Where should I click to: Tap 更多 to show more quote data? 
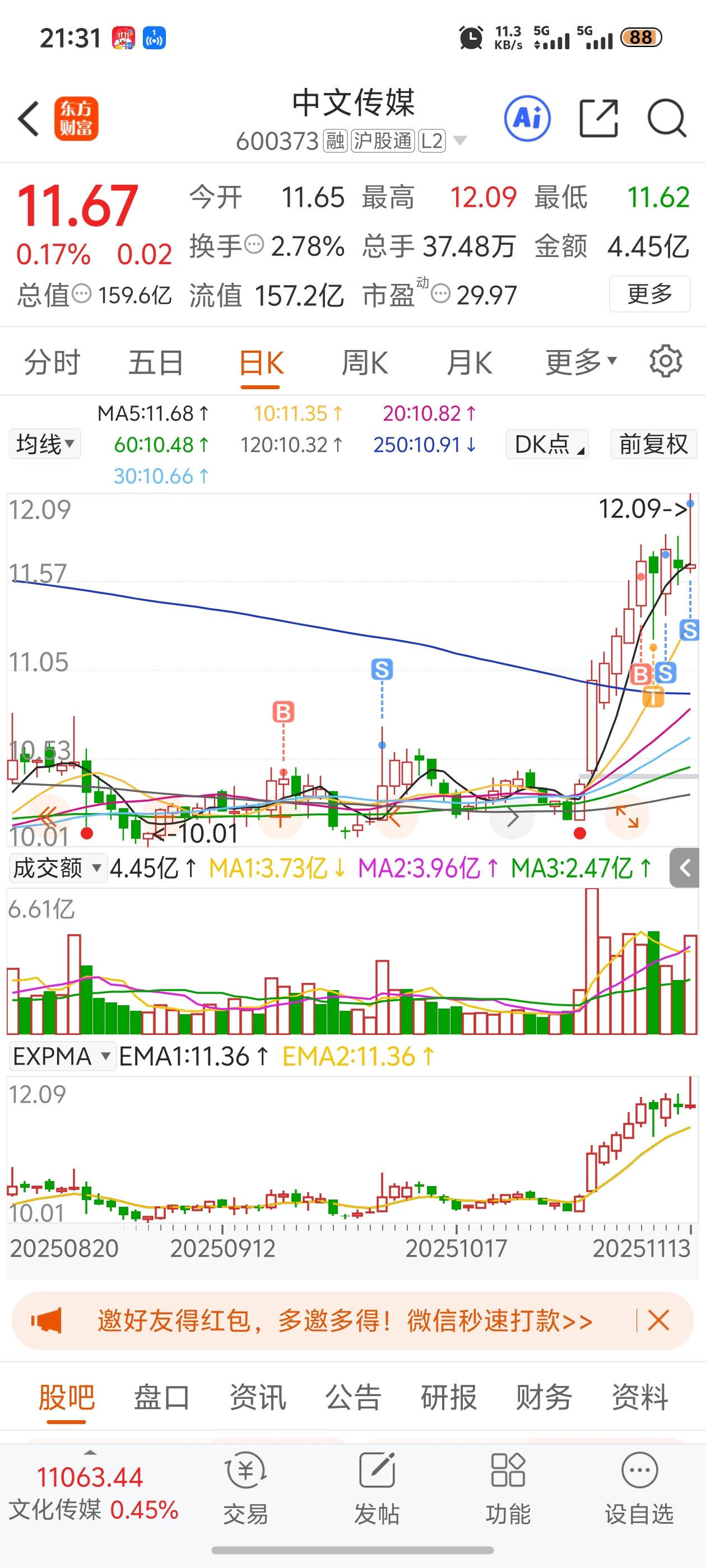pos(649,295)
